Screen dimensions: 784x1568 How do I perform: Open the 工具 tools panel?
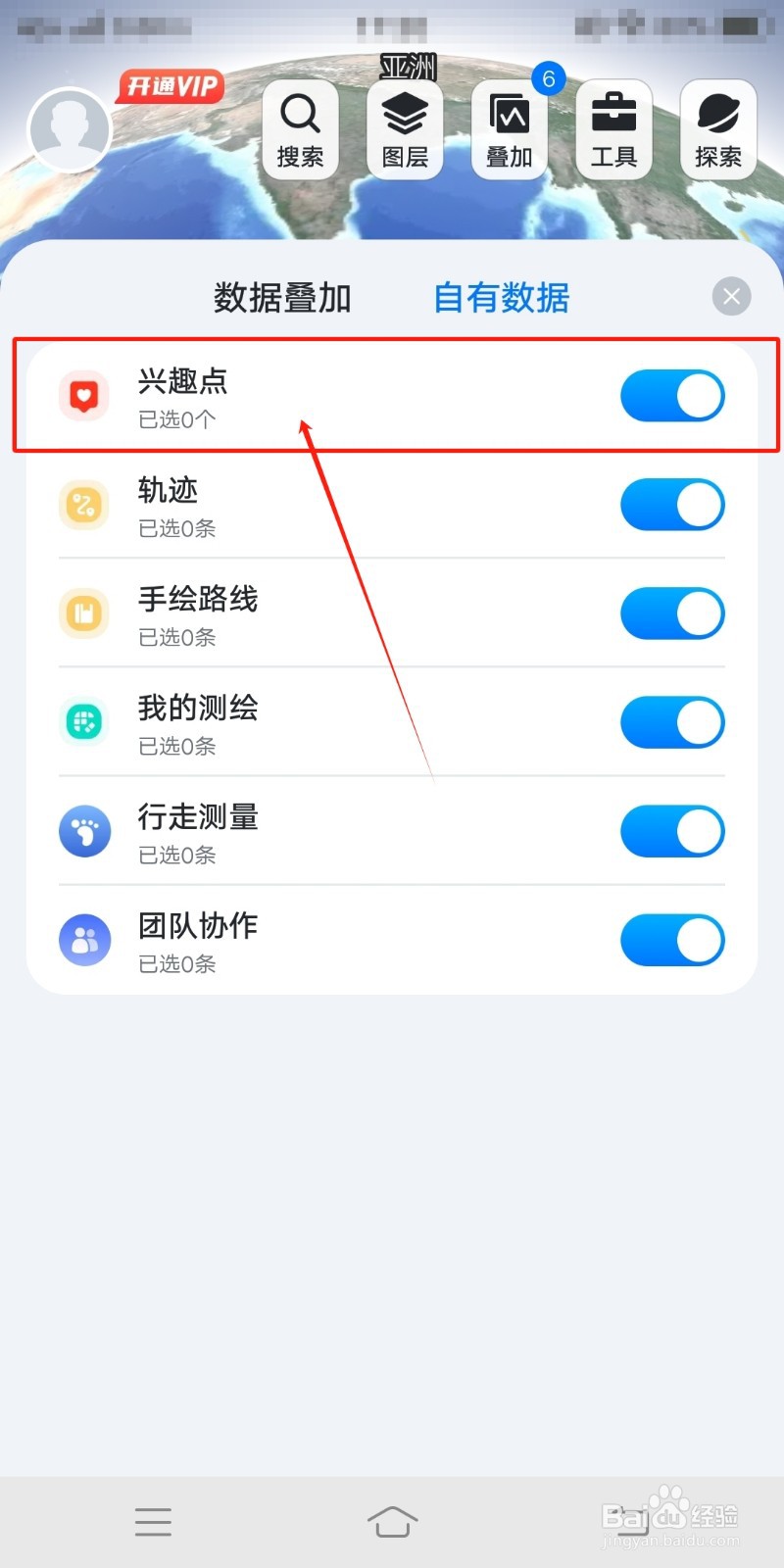pos(613,128)
